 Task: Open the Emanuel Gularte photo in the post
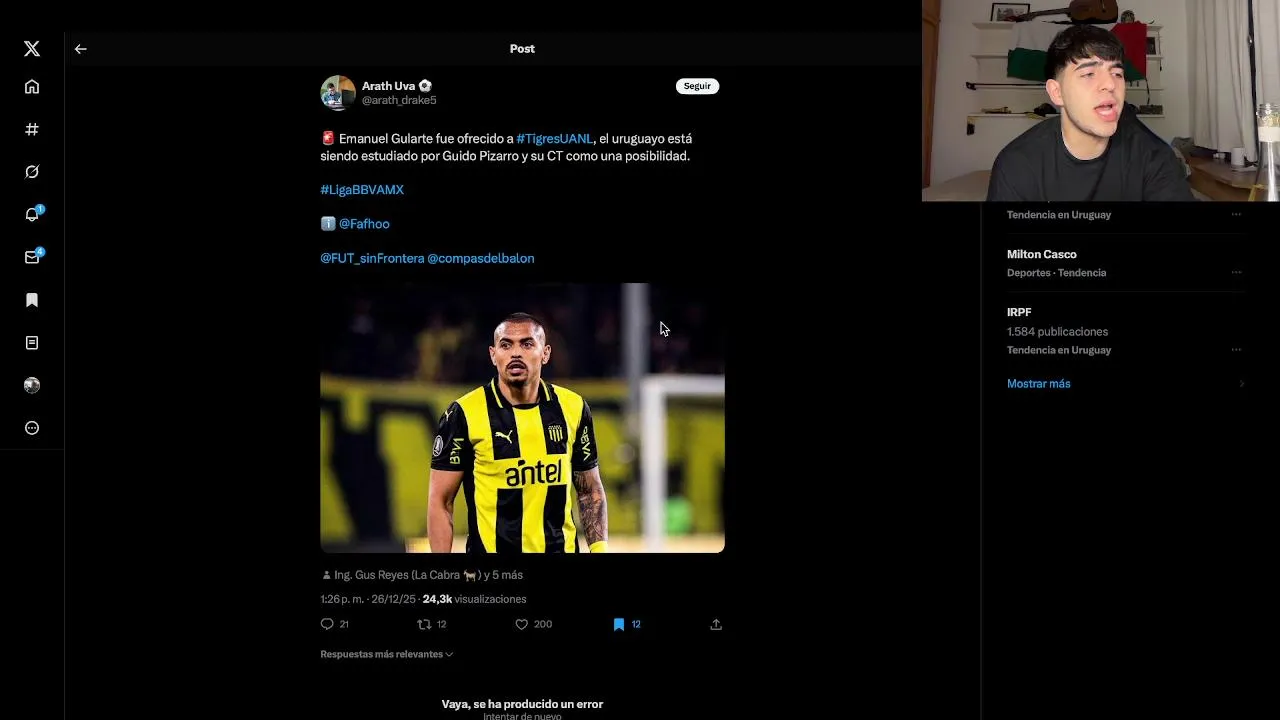point(522,418)
